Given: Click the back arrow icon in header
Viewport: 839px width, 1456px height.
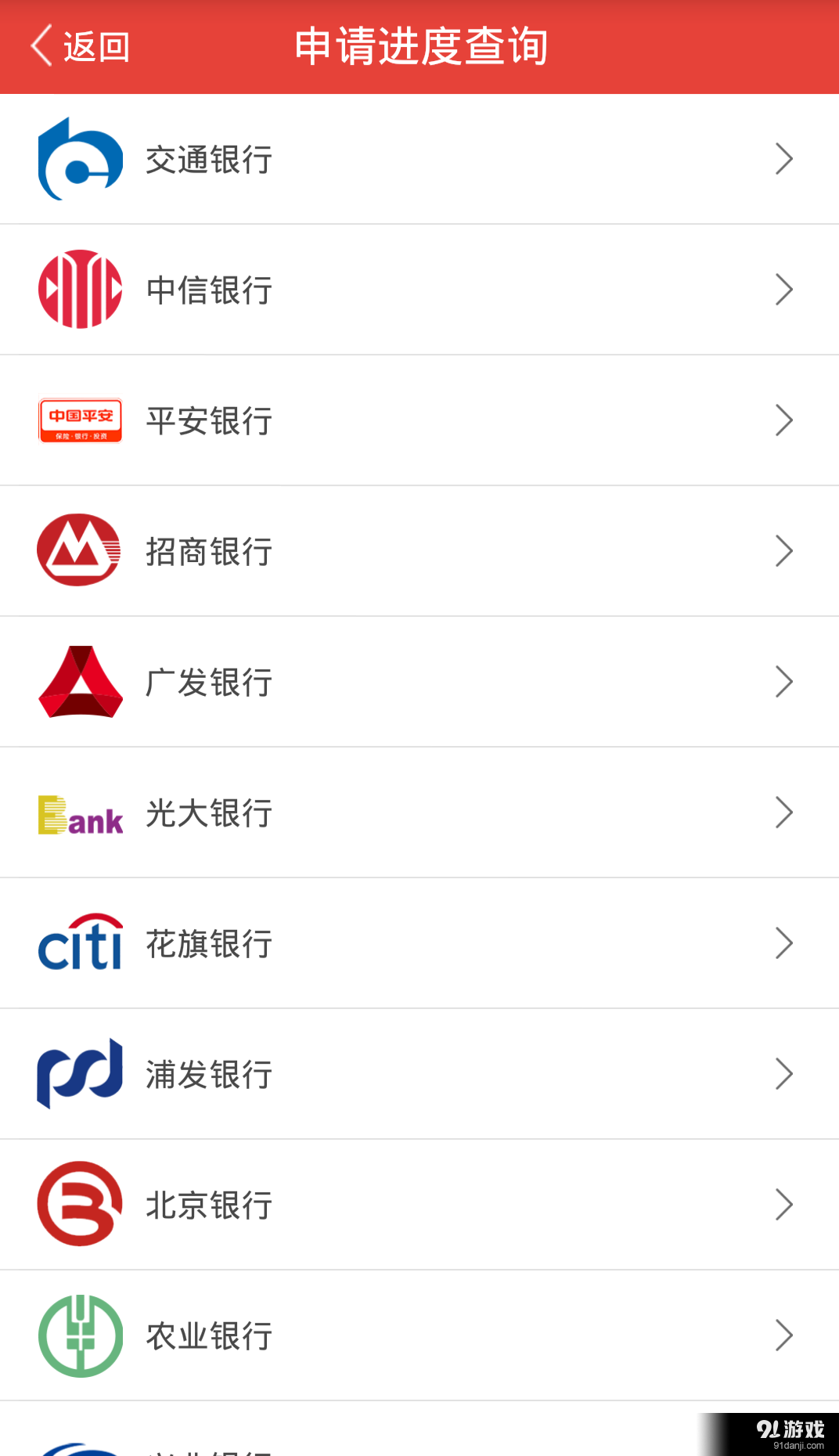Looking at the screenshot, I should [x=39, y=45].
